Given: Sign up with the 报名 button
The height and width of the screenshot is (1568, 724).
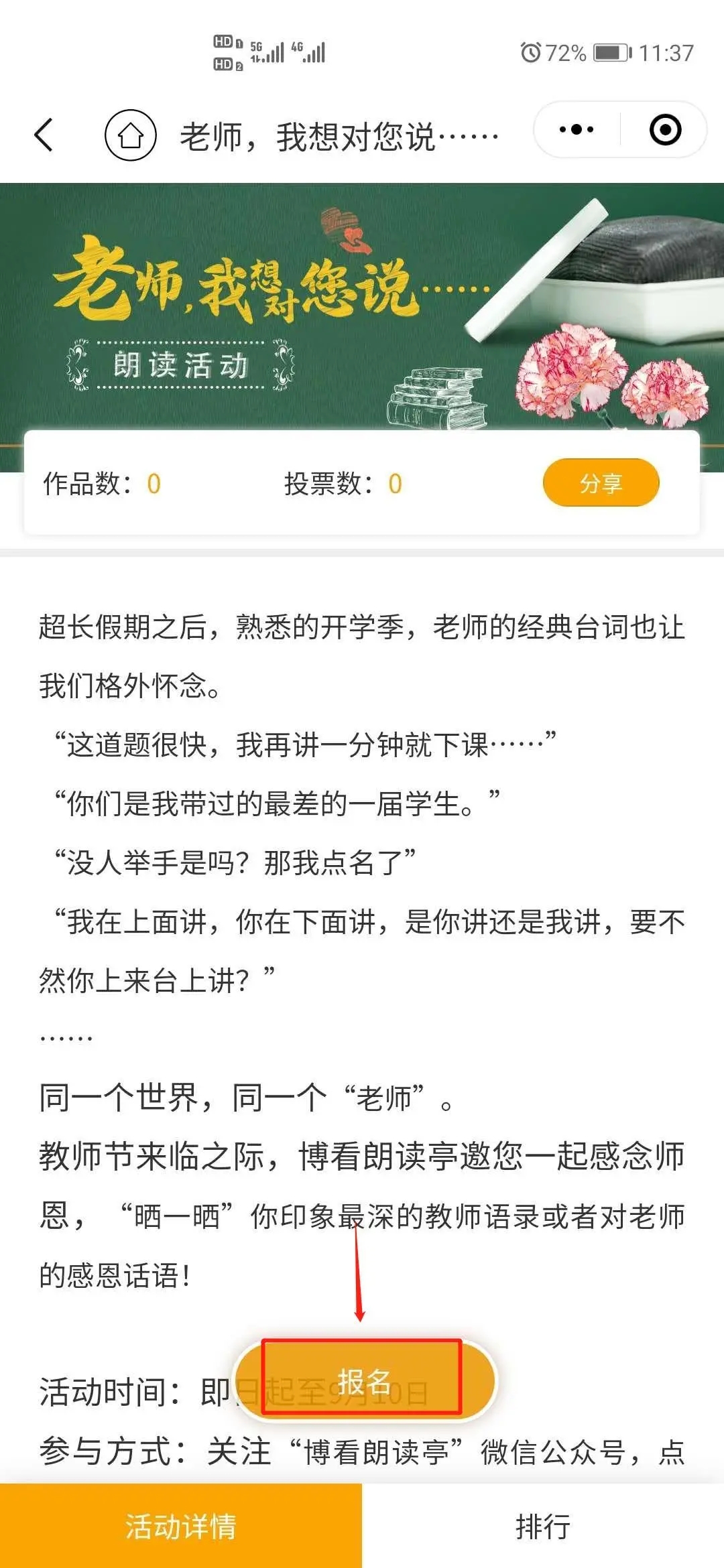Looking at the screenshot, I should [364, 1380].
